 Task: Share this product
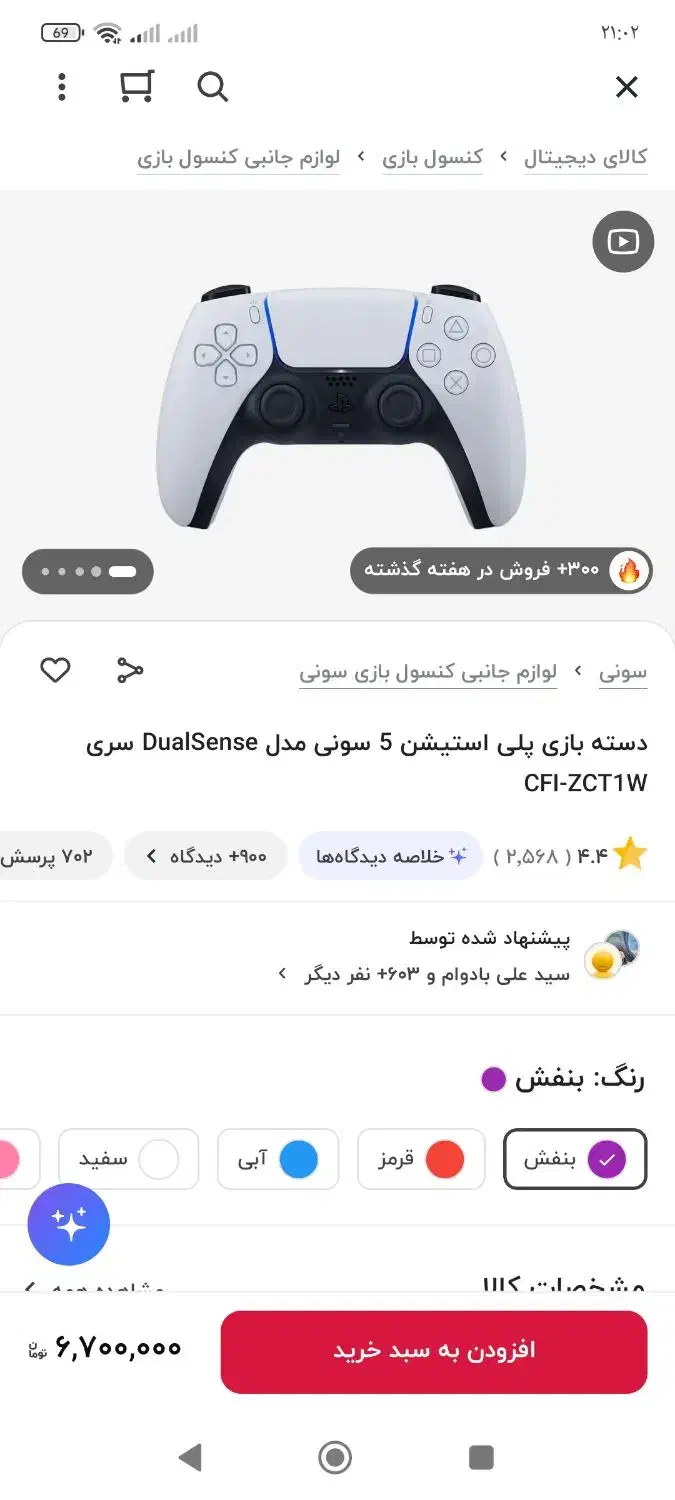tap(130, 670)
